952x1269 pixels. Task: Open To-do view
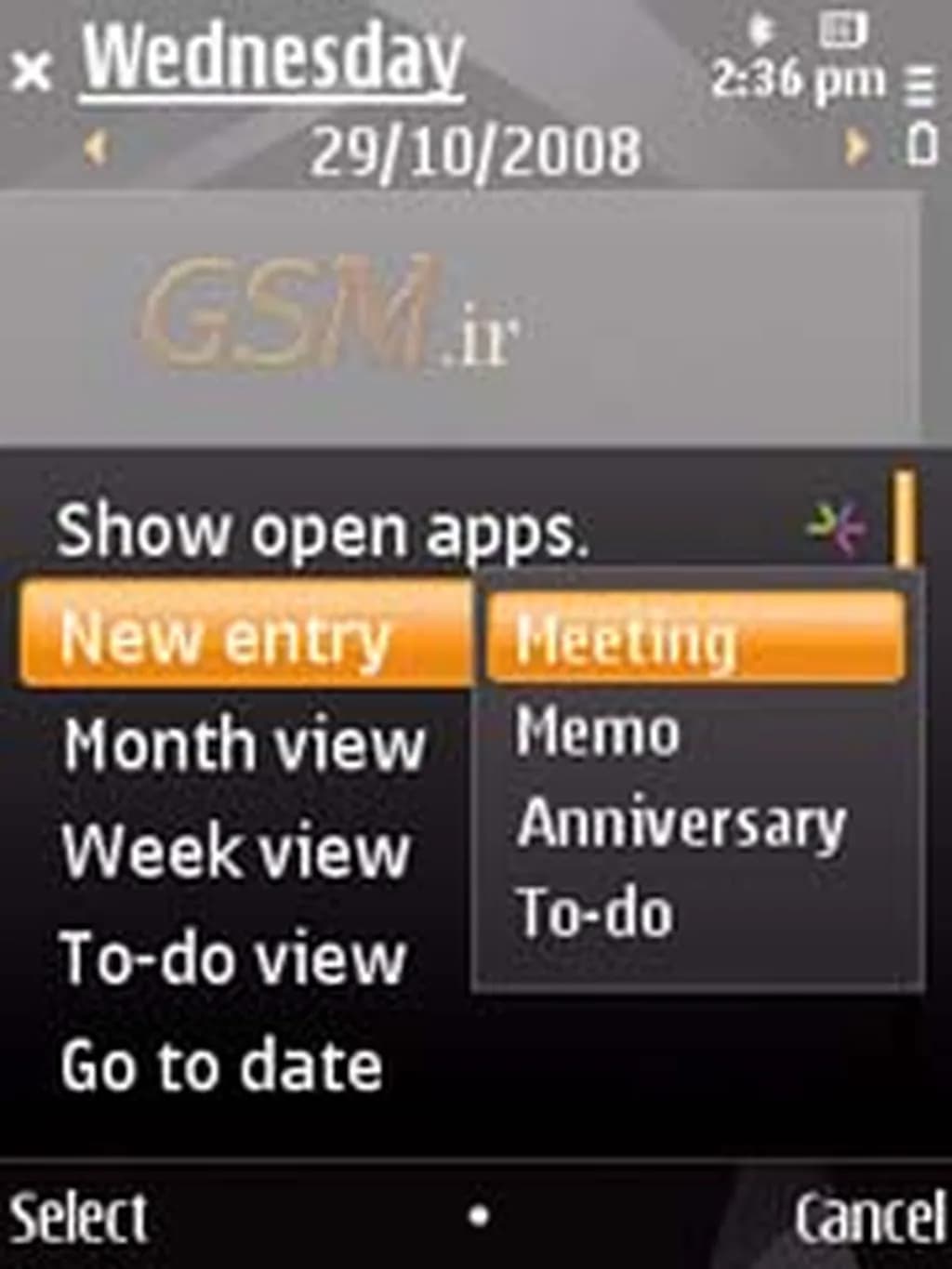coord(232,958)
